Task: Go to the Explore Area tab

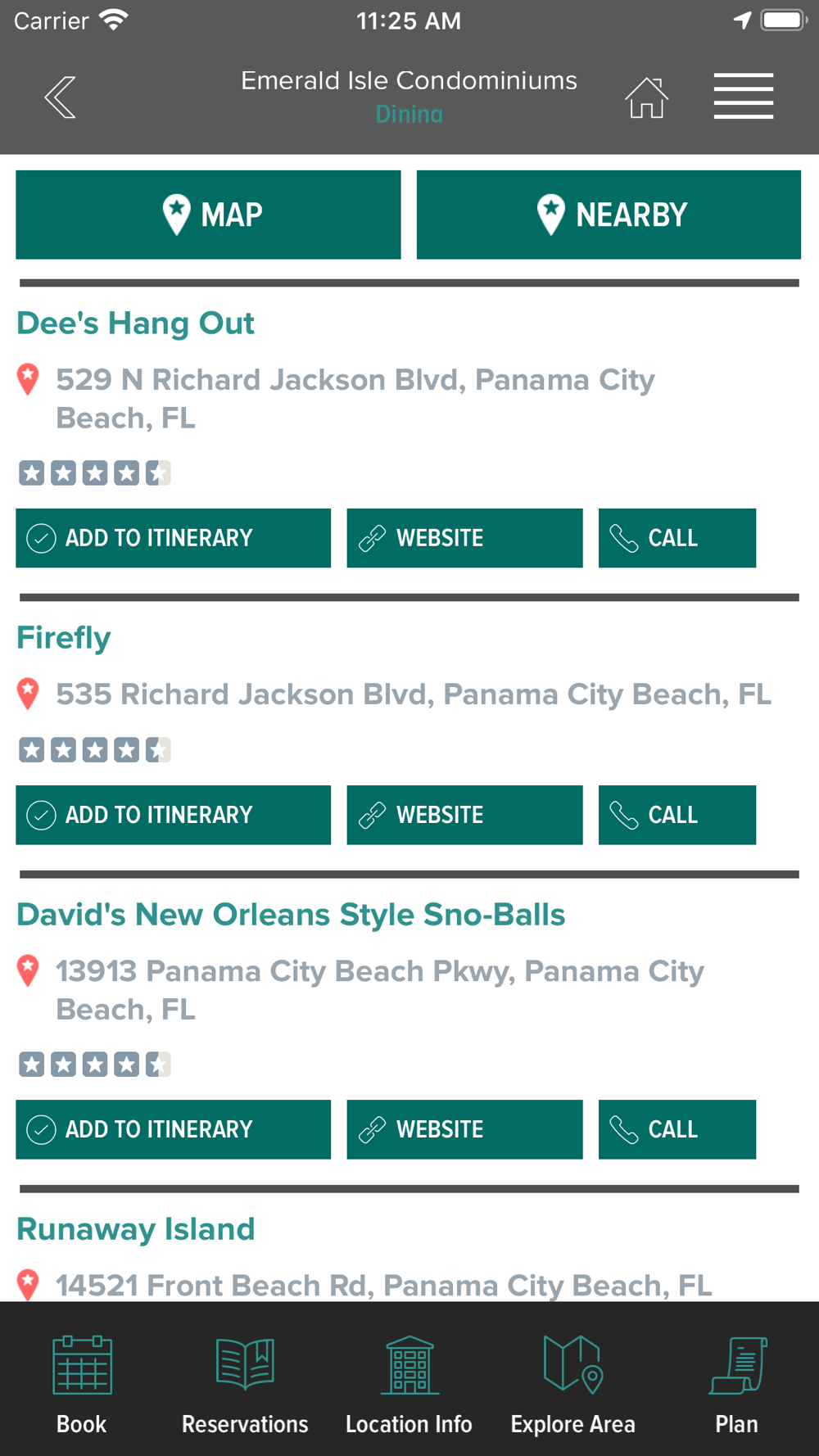Action: pos(572,1384)
